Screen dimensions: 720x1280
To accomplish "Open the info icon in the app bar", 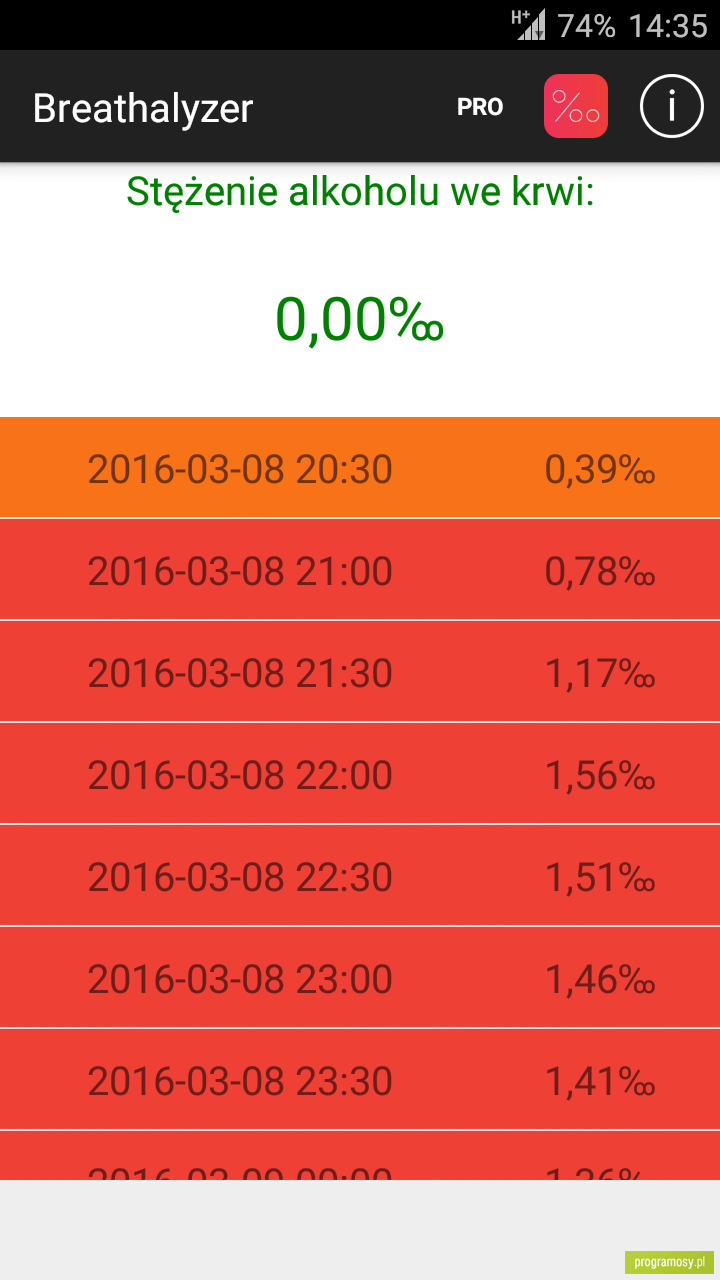I will (672, 106).
